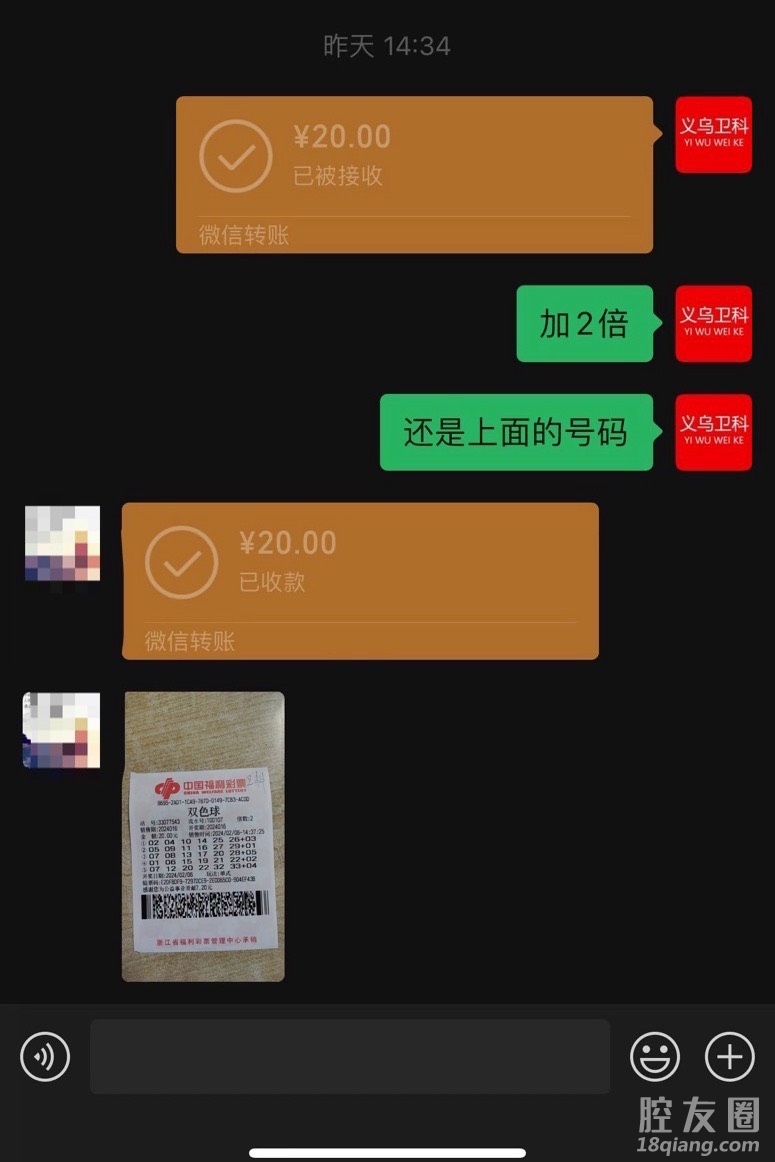
Task: Tap the message text field
Action: pos(350,1056)
